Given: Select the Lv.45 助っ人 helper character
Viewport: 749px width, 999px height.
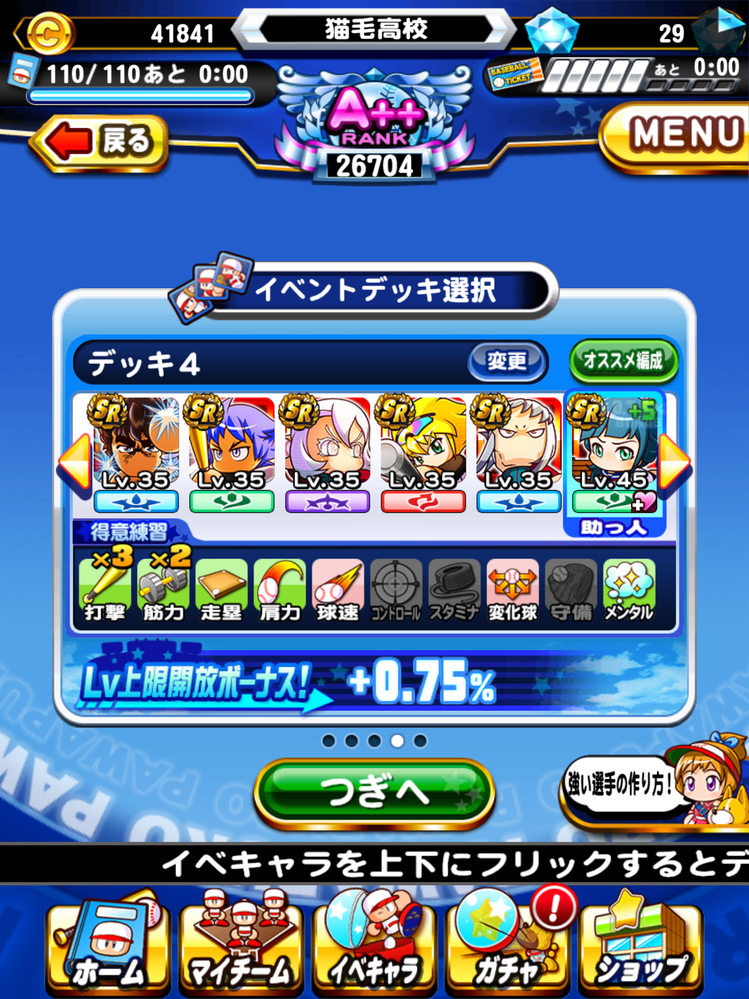Looking at the screenshot, I should pos(611,456).
